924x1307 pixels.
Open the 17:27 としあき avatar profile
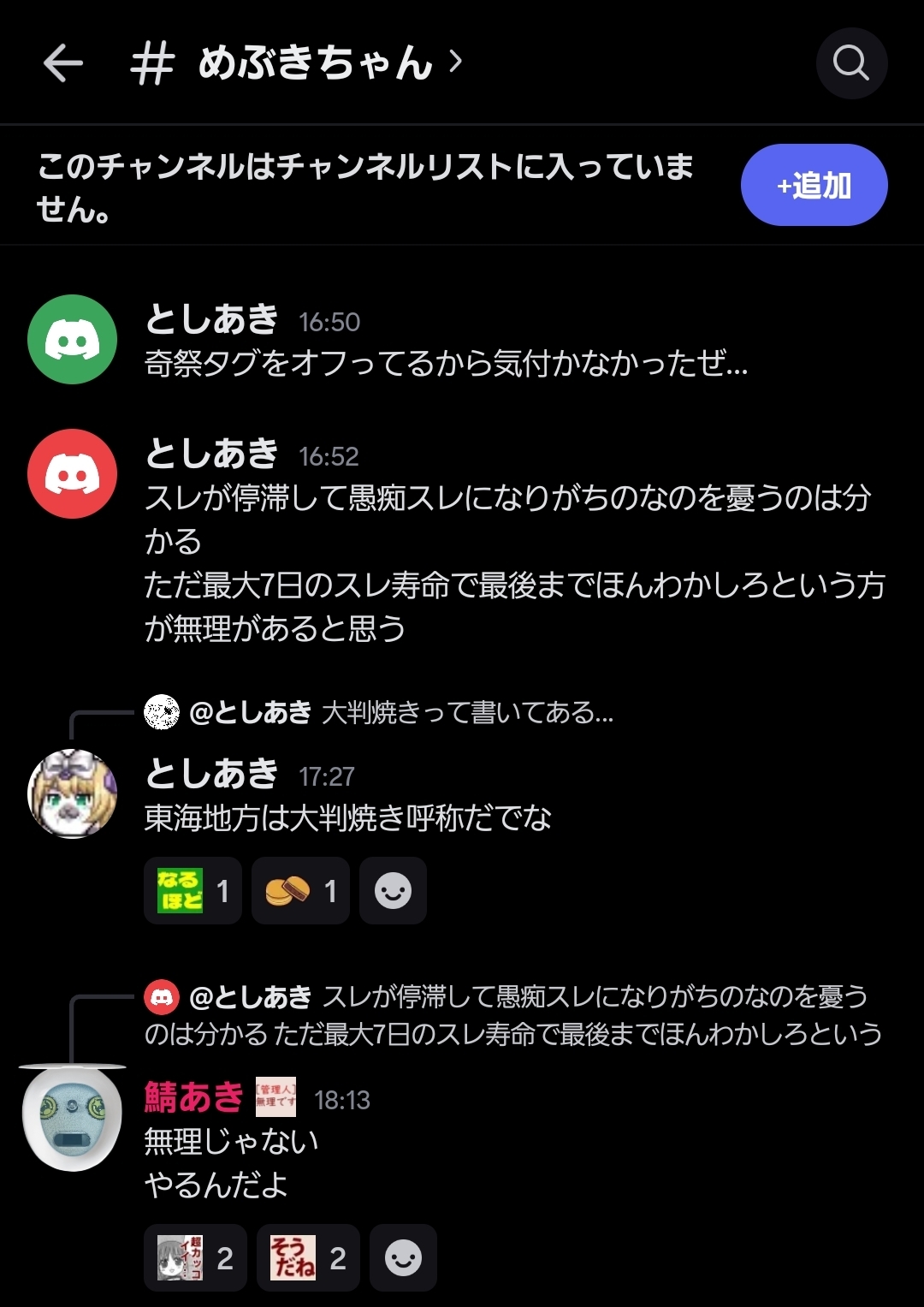[x=72, y=793]
